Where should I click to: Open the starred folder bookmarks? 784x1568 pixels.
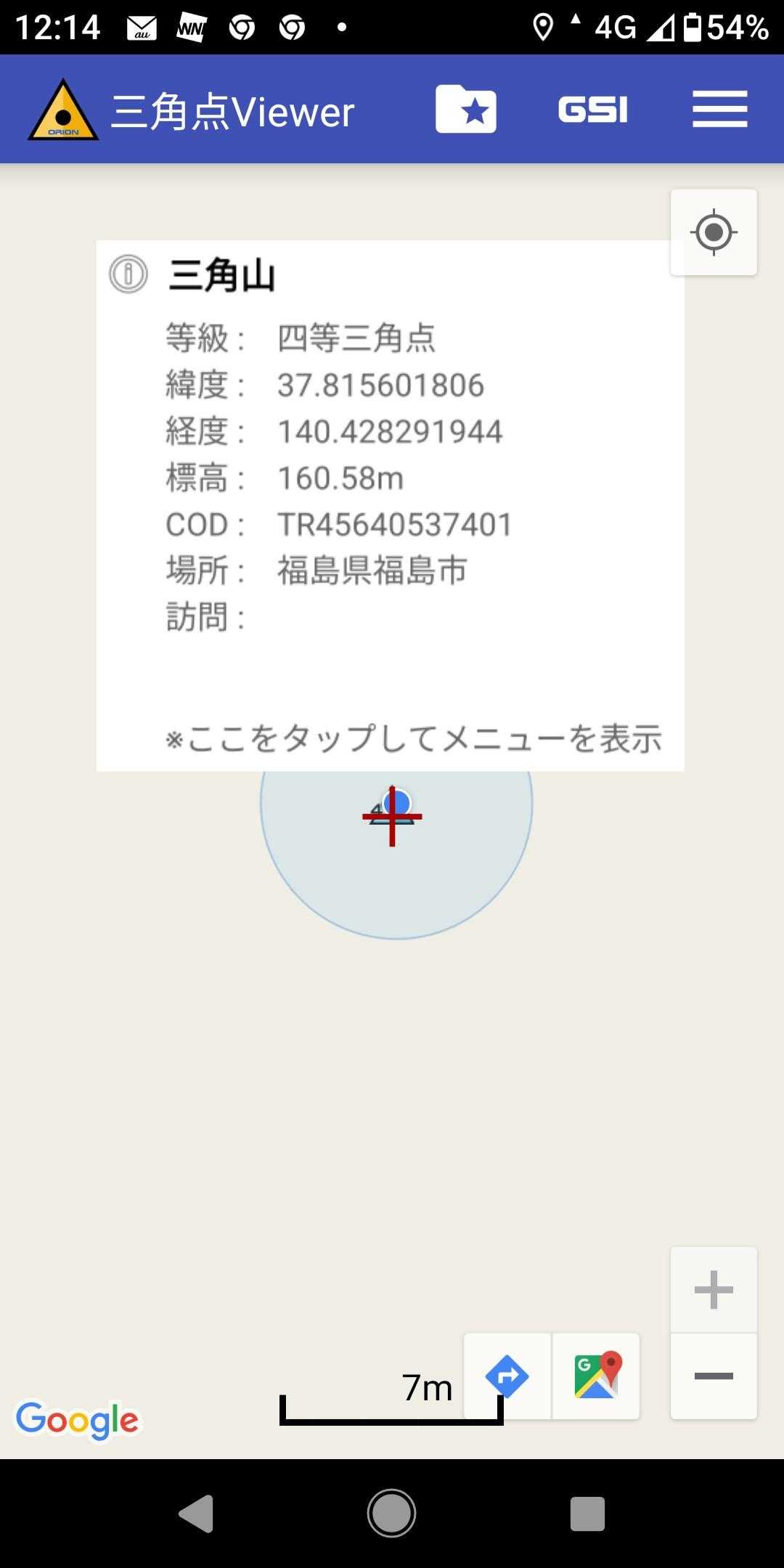point(465,110)
